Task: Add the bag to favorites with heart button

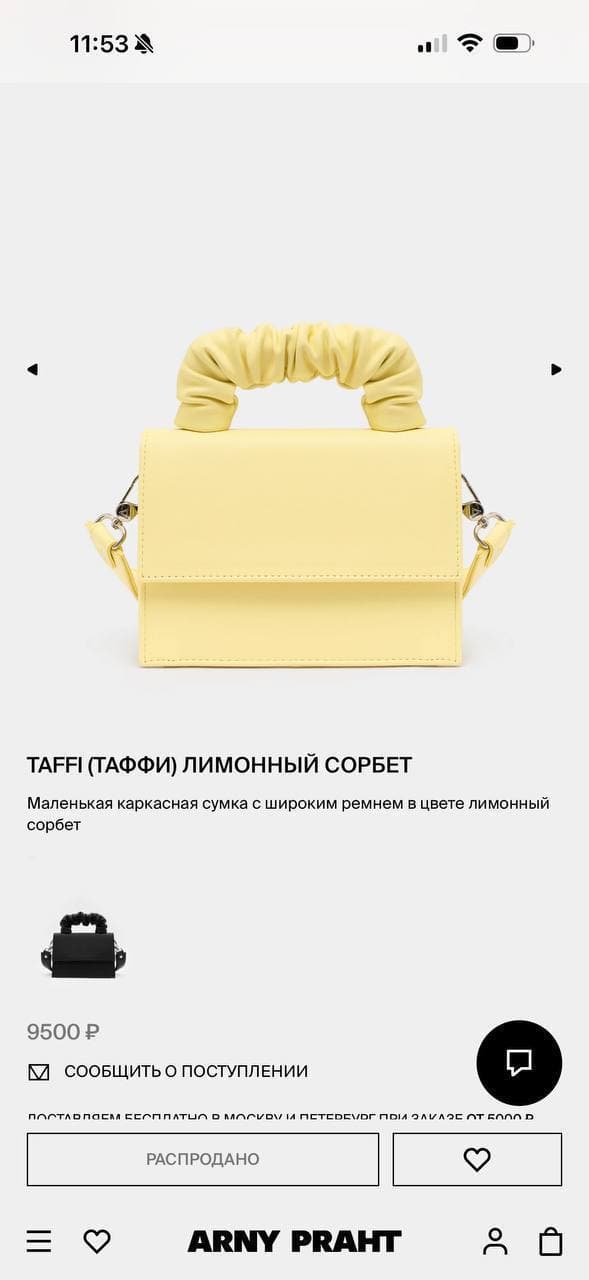Action: pos(477,1159)
